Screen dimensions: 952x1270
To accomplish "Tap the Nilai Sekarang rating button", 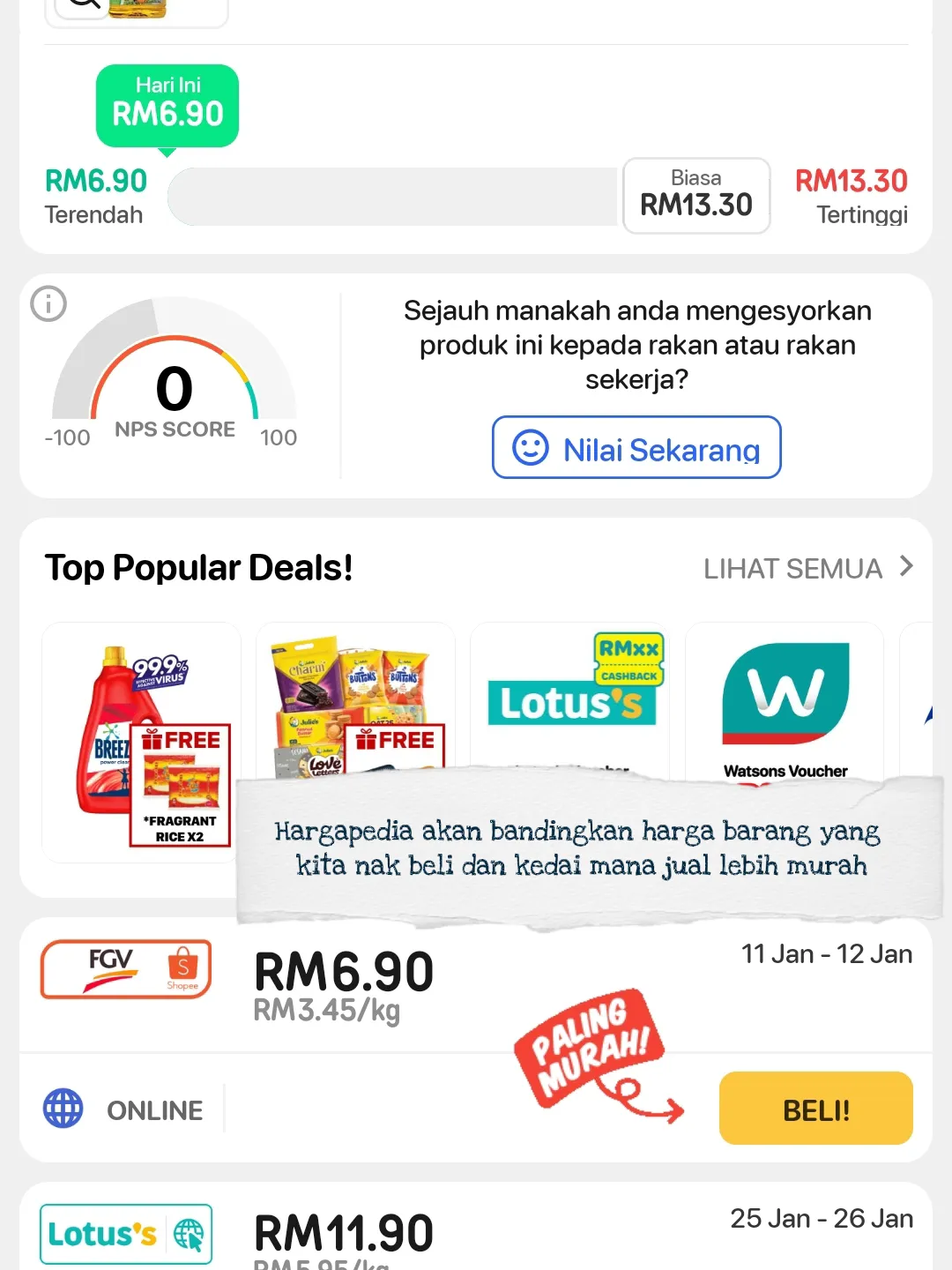I will pyautogui.click(x=636, y=448).
